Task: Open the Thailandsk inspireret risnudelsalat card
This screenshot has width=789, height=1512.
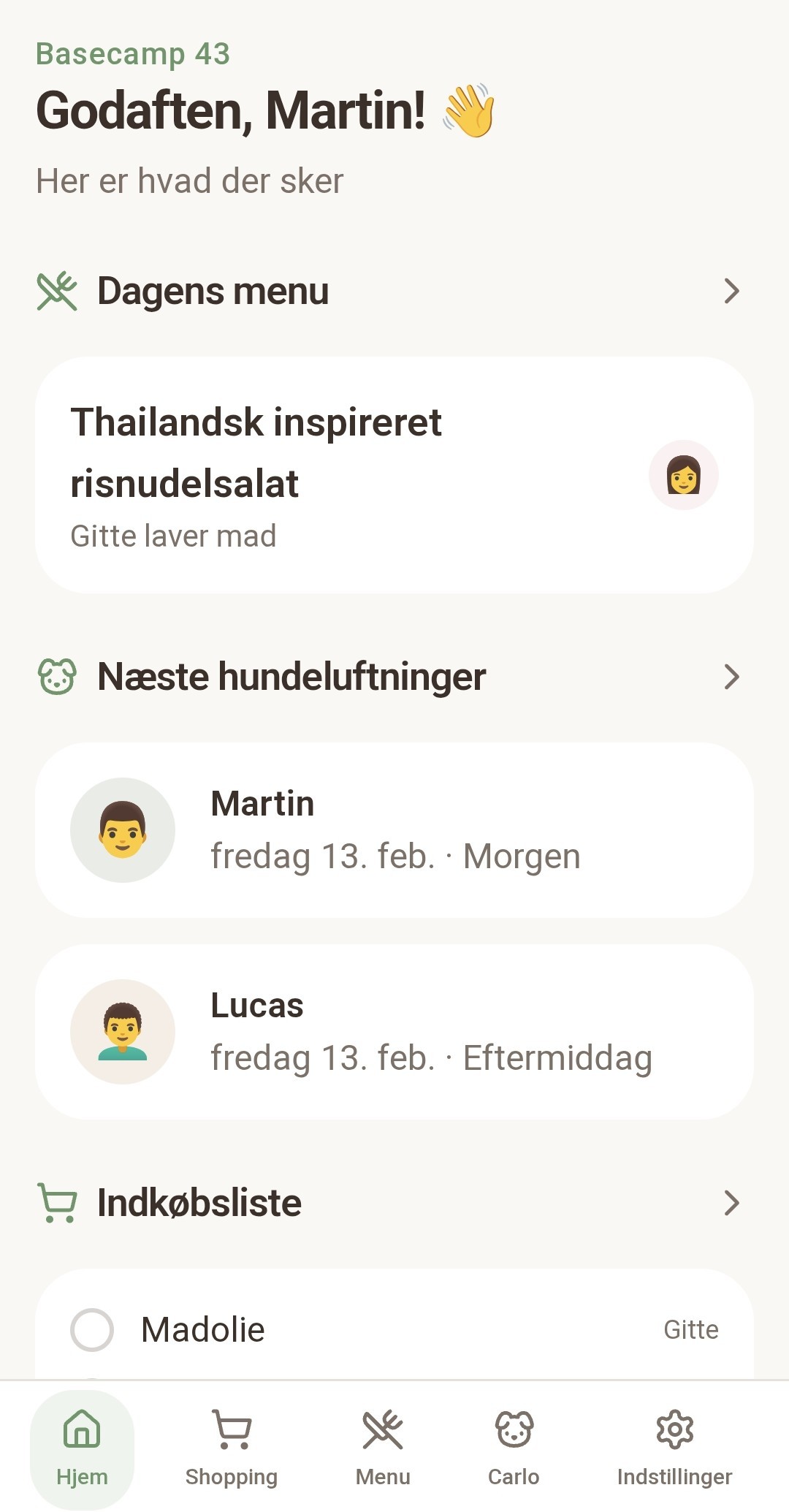Action: point(394,475)
